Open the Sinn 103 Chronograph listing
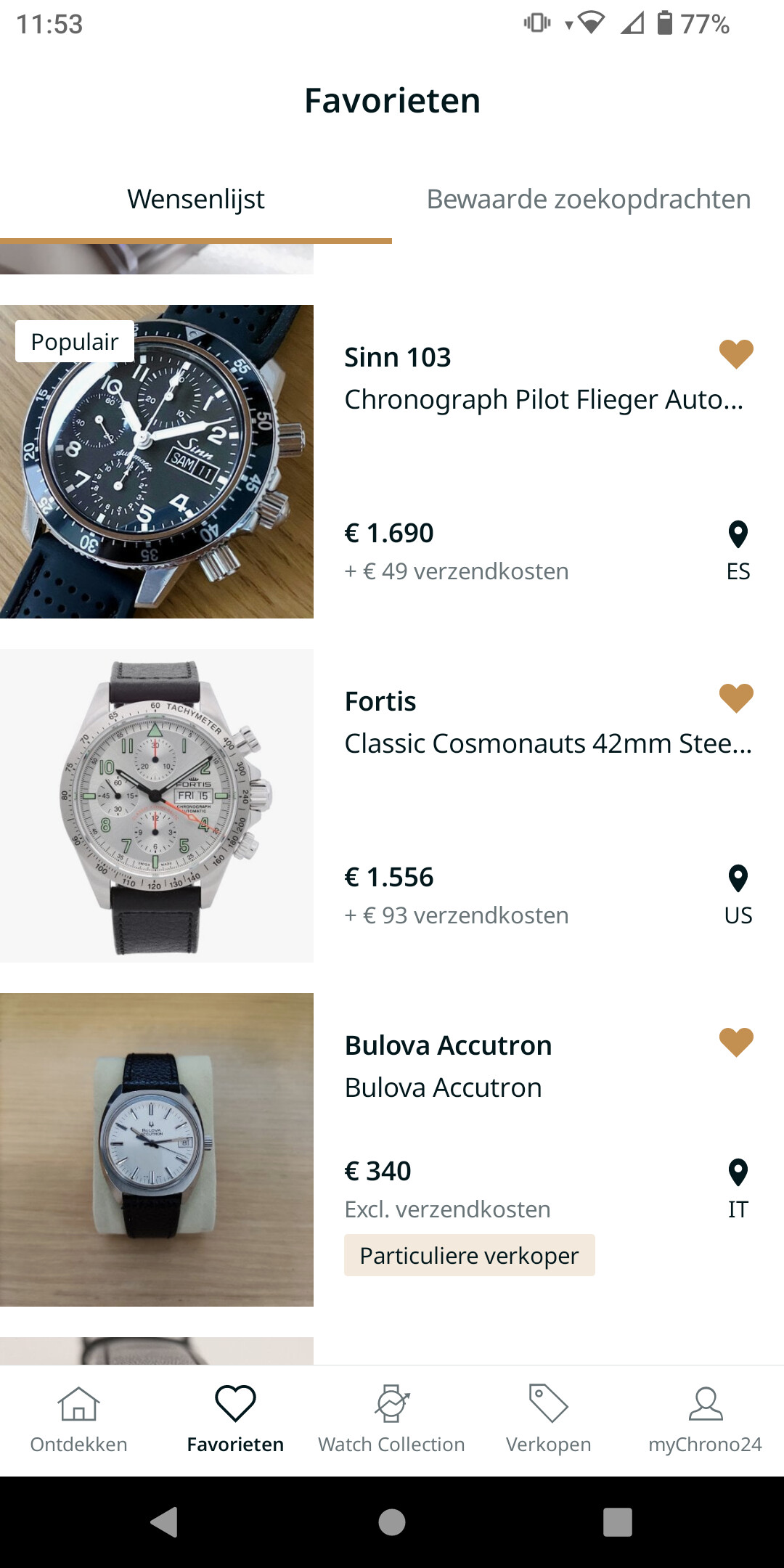Viewport: 784px width, 1568px height. point(392,462)
